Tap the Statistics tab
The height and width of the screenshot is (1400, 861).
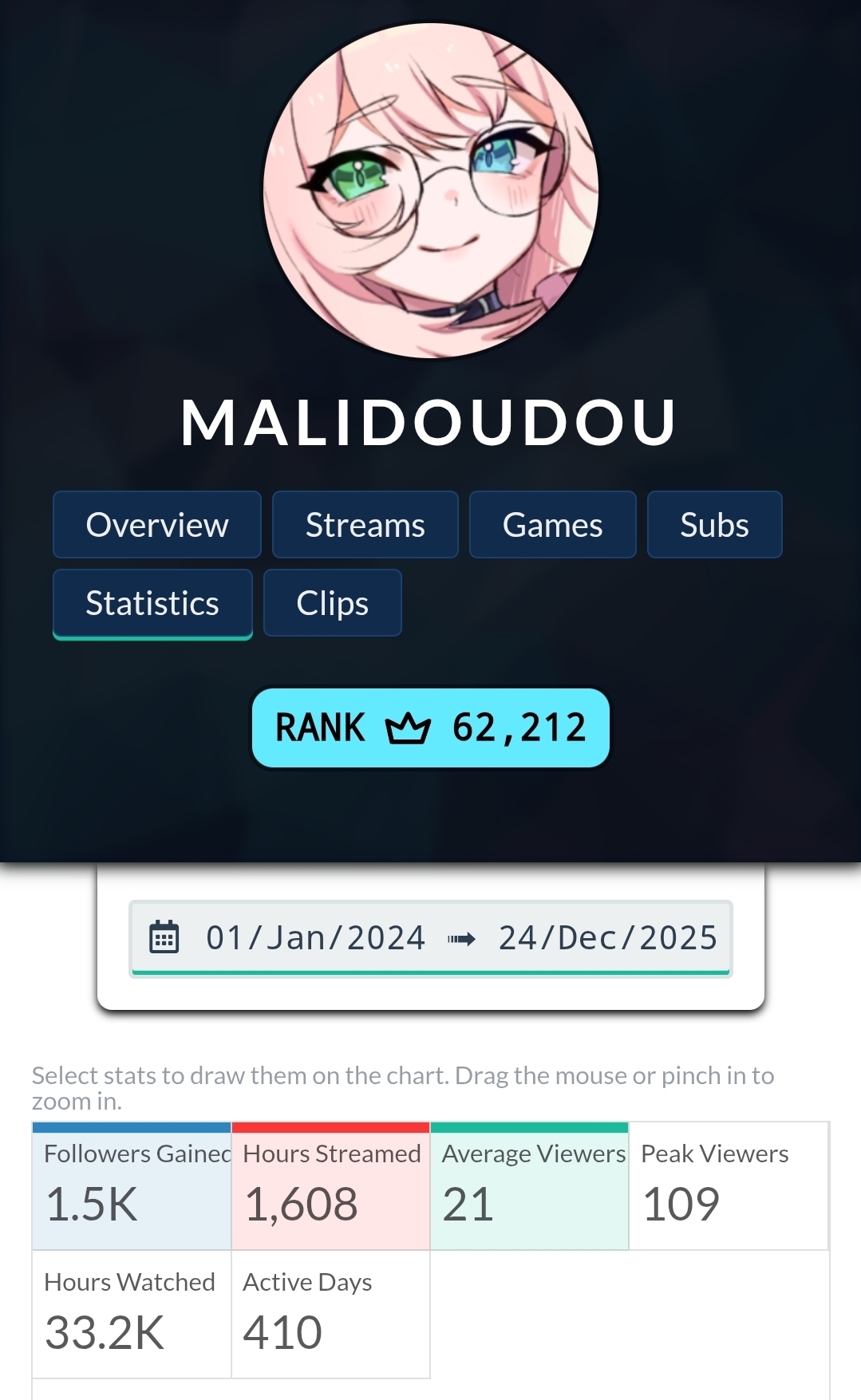coord(152,603)
